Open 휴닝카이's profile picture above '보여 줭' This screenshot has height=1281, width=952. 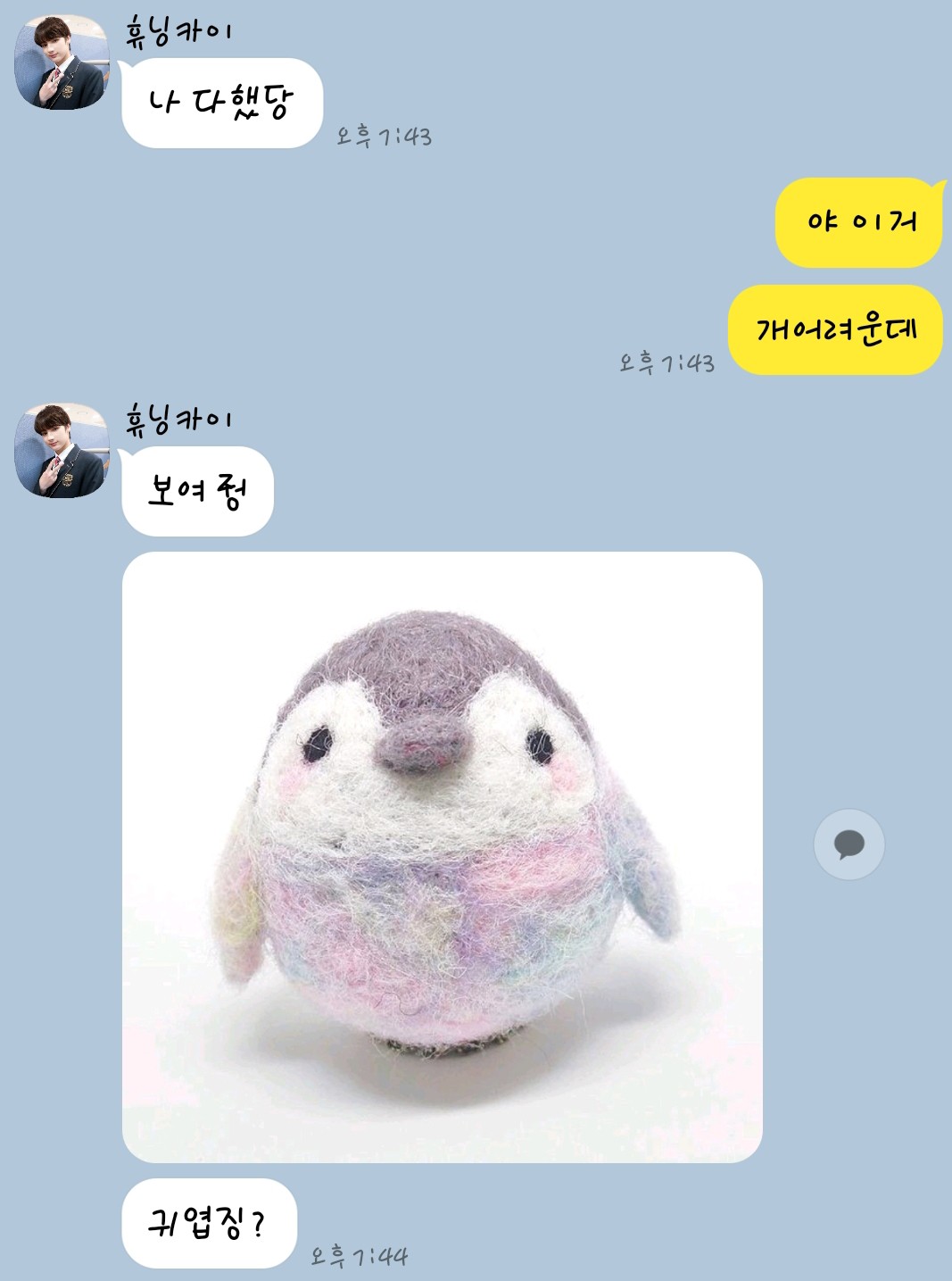tap(62, 451)
